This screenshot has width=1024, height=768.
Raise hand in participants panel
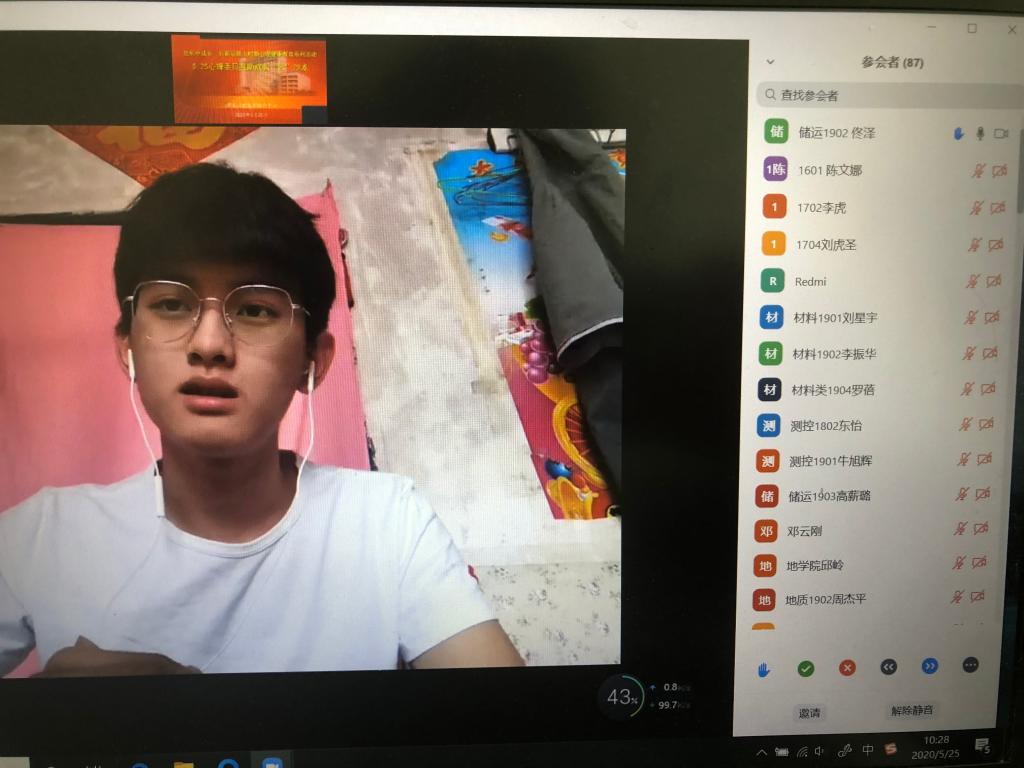click(763, 669)
